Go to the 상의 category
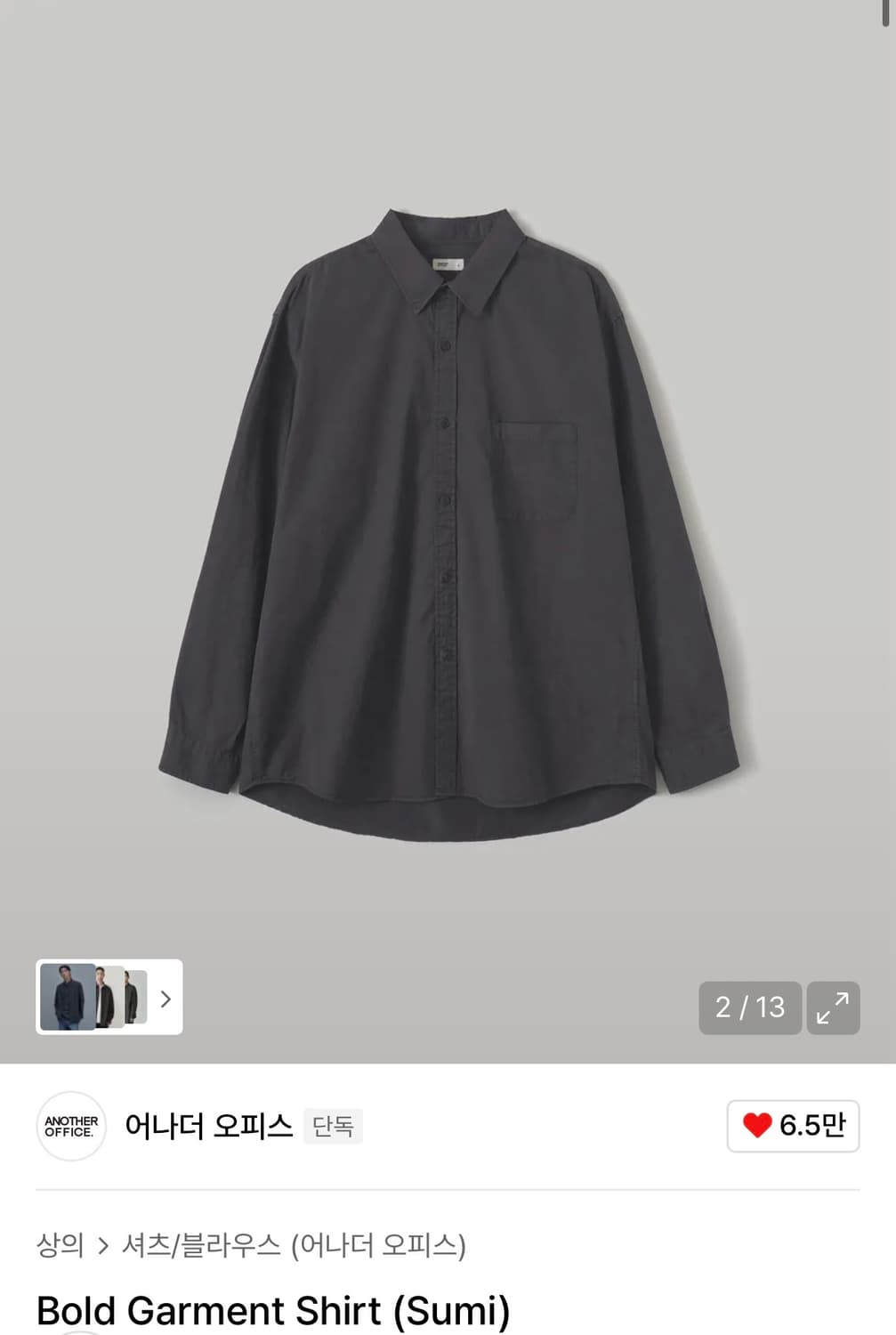The width and height of the screenshot is (896, 1335). click(x=60, y=1244)
